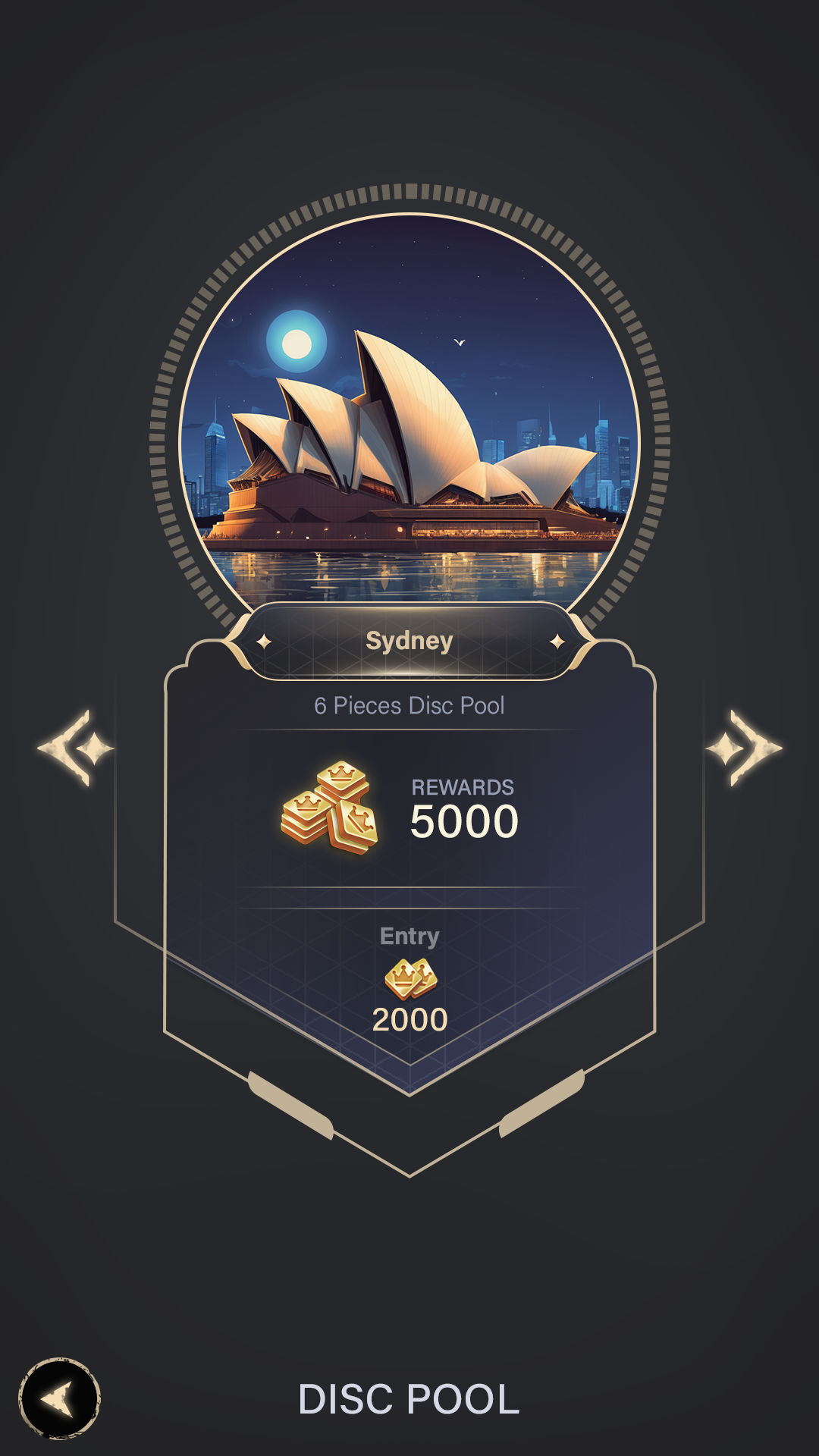Show the previous pool with left arrow
Screen dimensions: 819x1456
tap(76, 748)
